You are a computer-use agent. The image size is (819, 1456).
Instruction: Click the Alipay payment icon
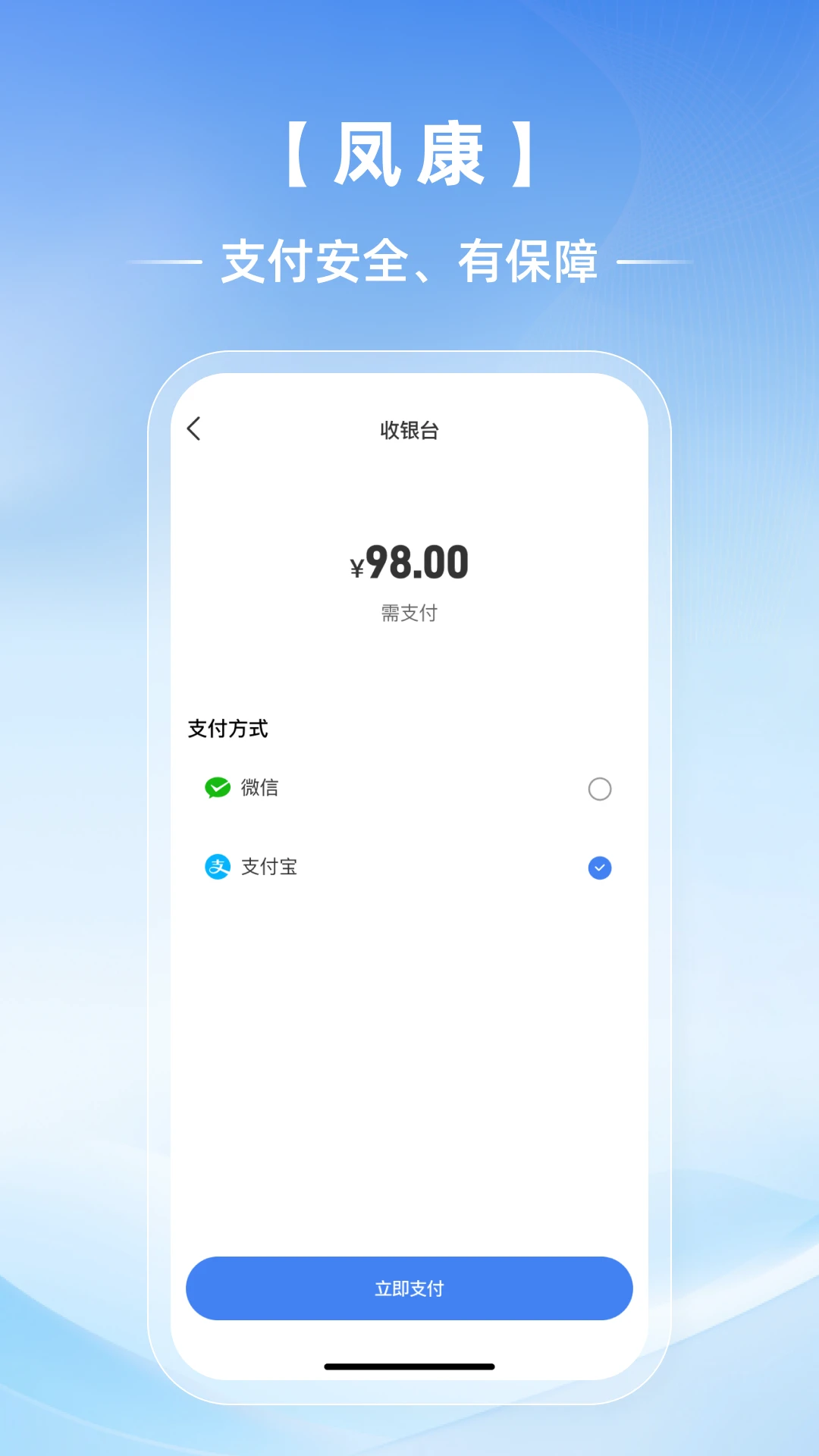coord(218,867)
